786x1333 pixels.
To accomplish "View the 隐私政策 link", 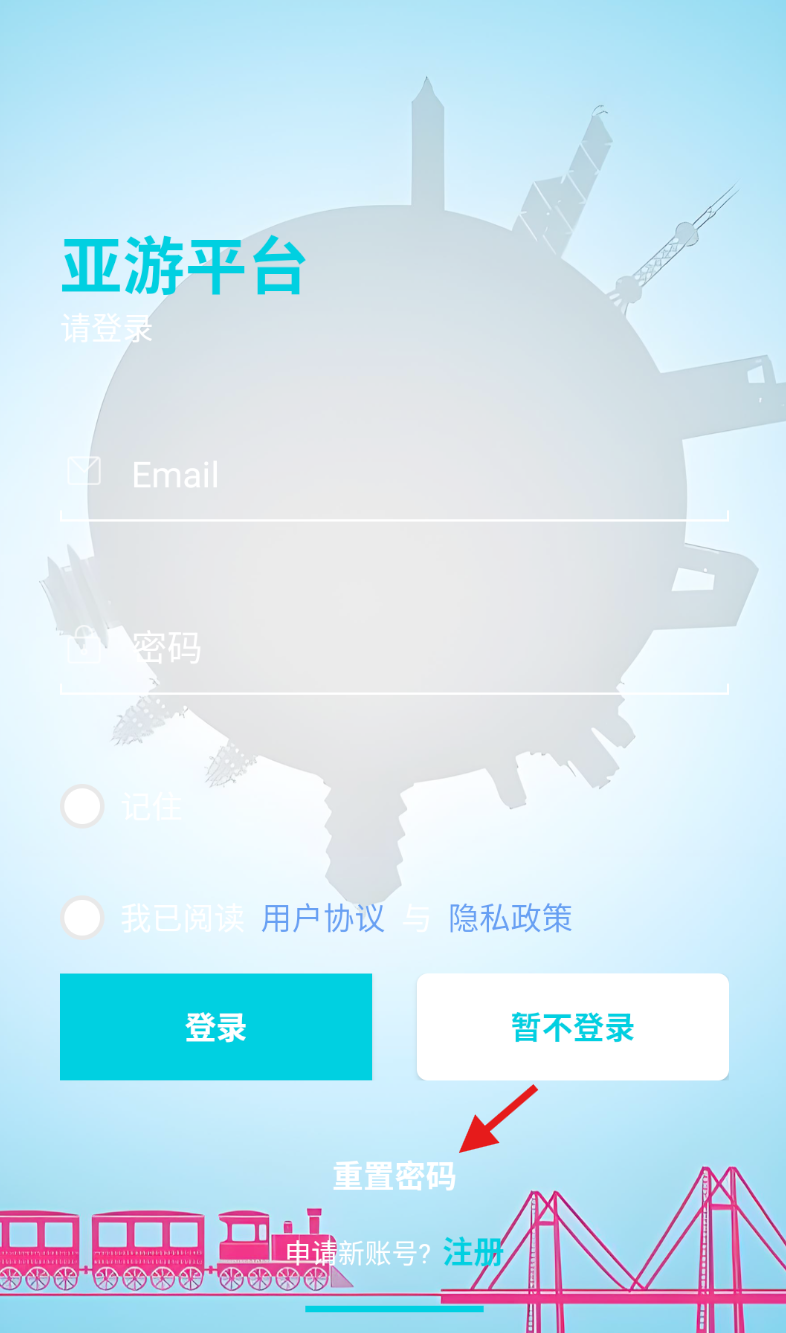I will tap(510, 917).
